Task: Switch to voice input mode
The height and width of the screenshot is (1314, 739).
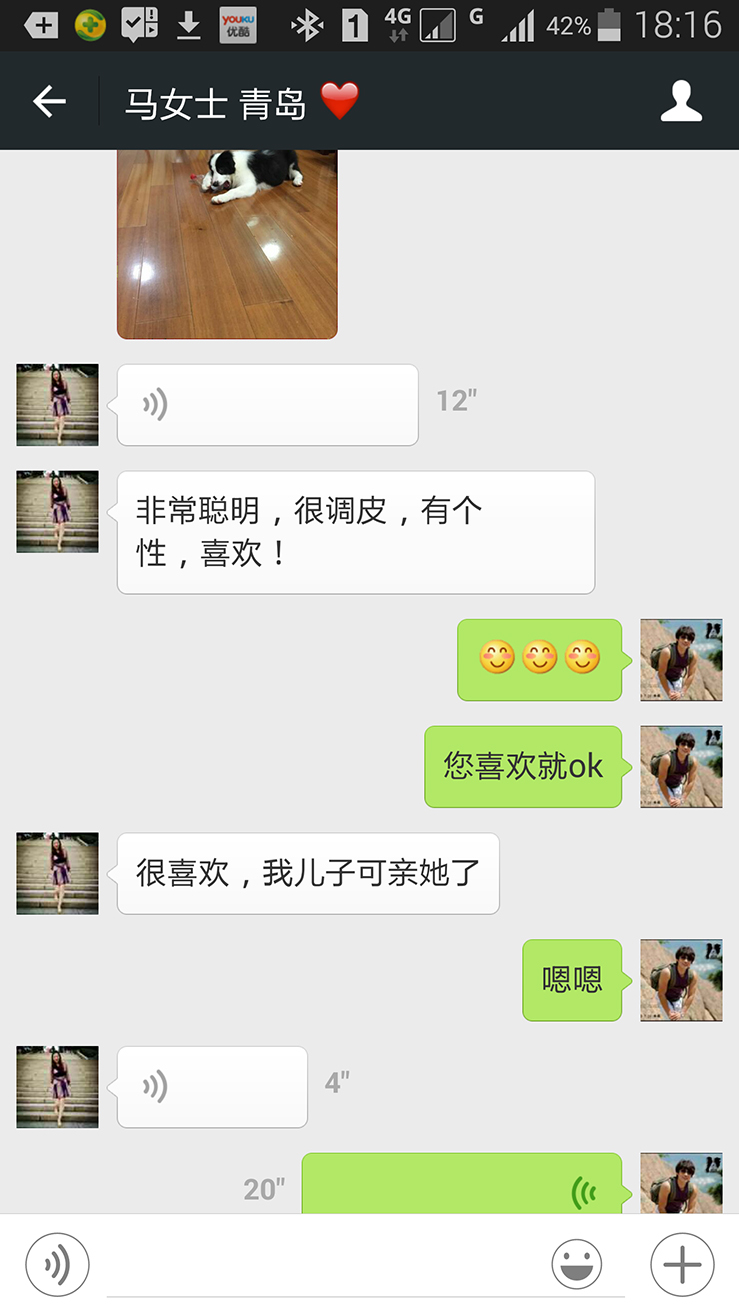Action: point(57,1265)
